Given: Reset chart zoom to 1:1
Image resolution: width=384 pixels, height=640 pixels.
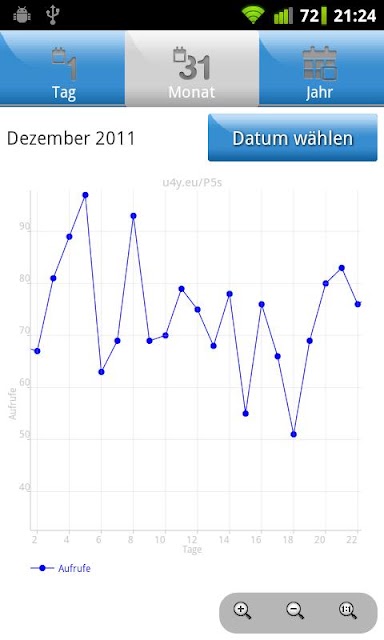Looking at the screenshot, I should coord(348,611).
